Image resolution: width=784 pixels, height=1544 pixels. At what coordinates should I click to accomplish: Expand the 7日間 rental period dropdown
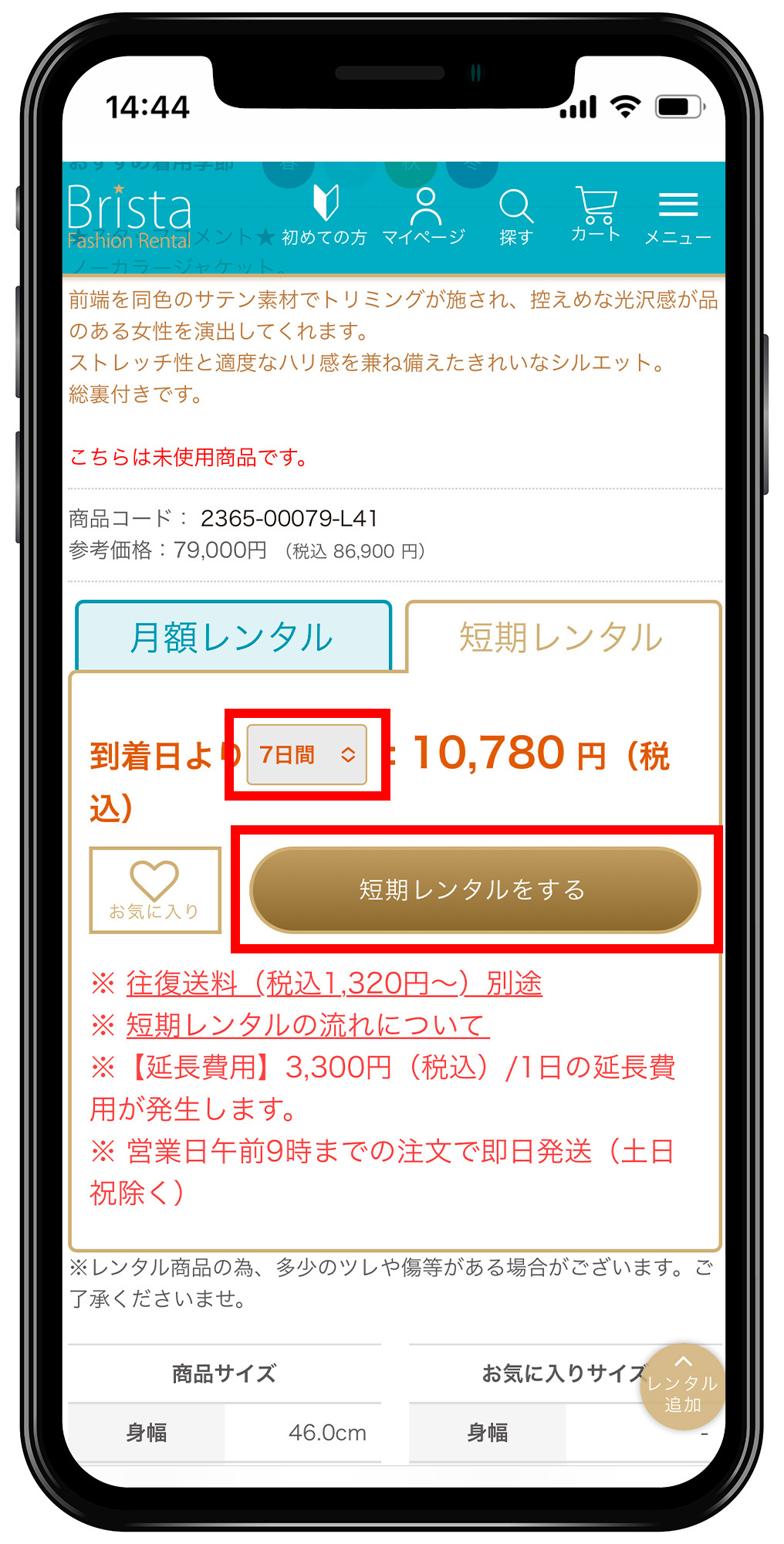pos(307,754)
